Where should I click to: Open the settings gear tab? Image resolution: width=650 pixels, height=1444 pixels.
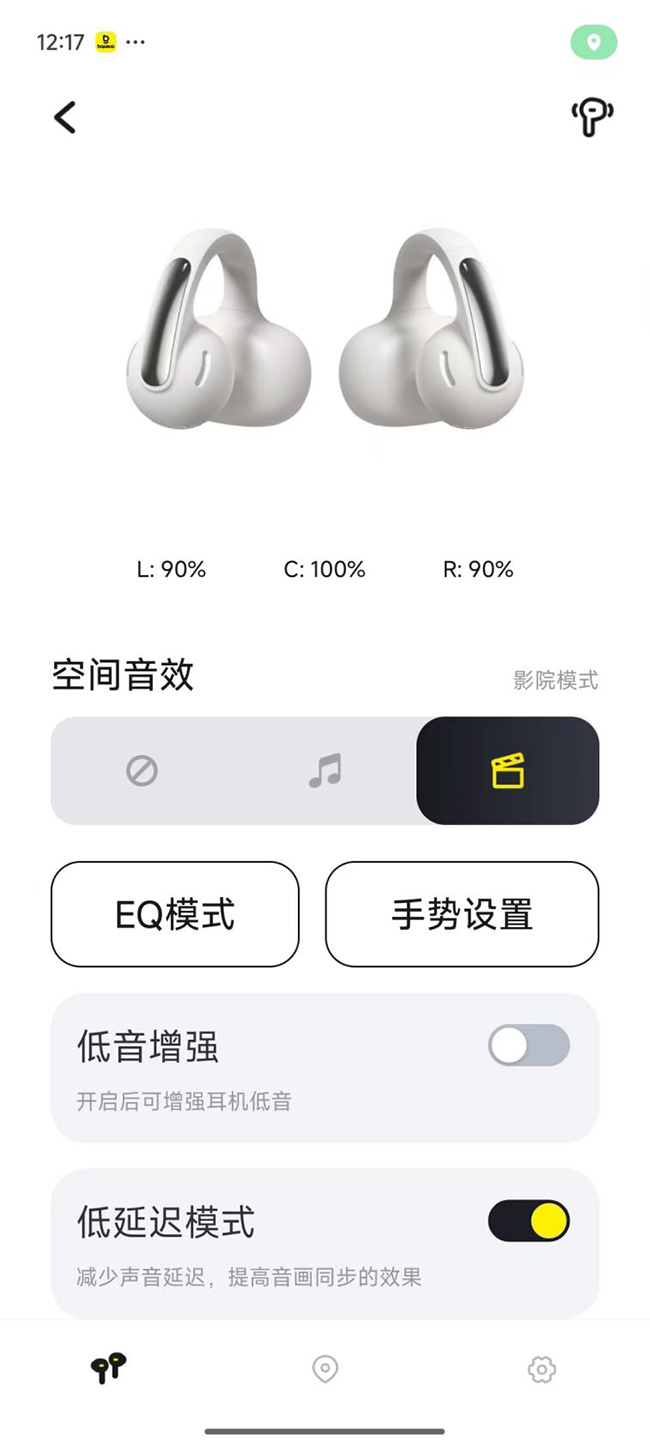(541, 1368)
